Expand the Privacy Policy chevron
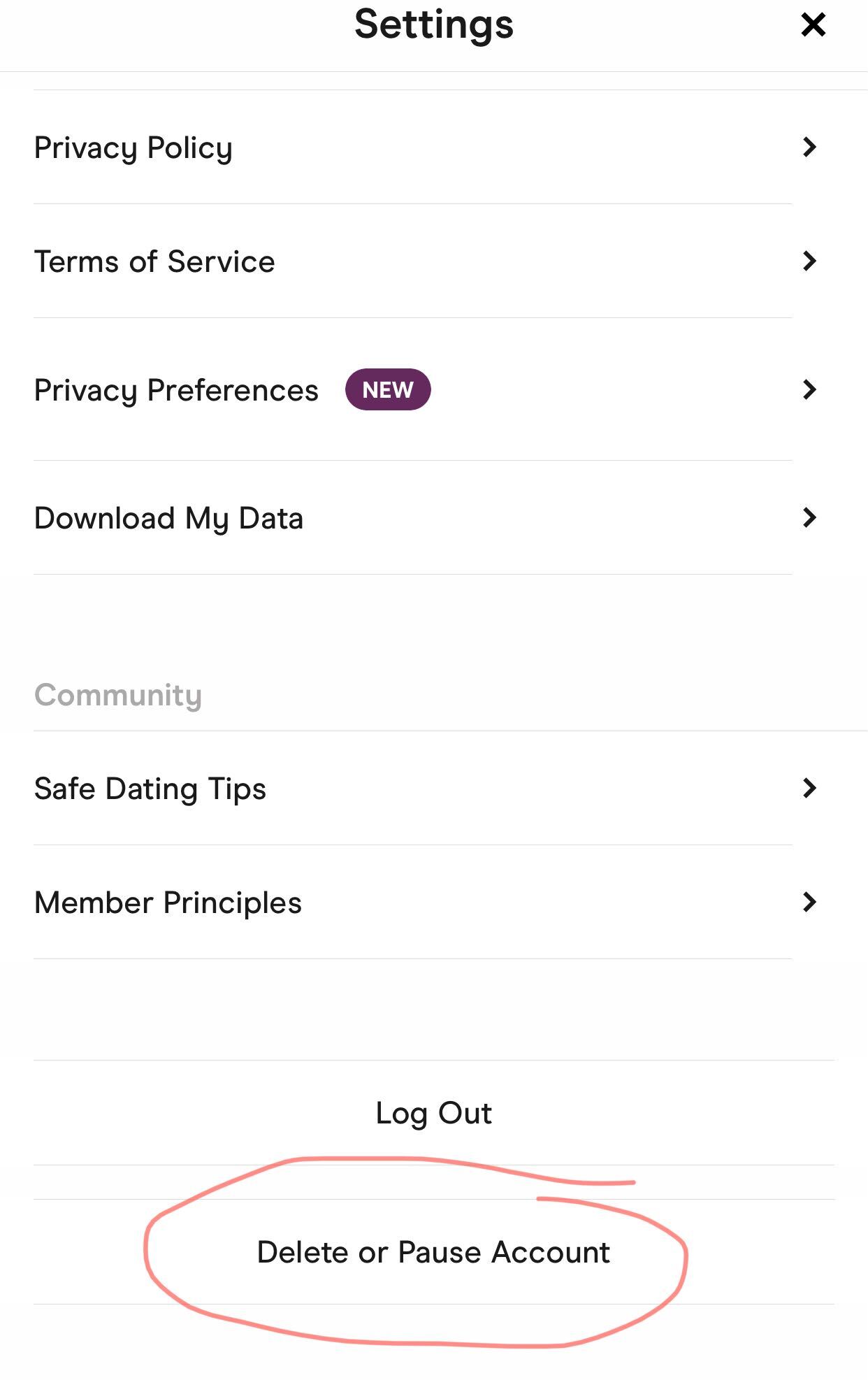The image size is (868, 1380). (x=809, y=148)
